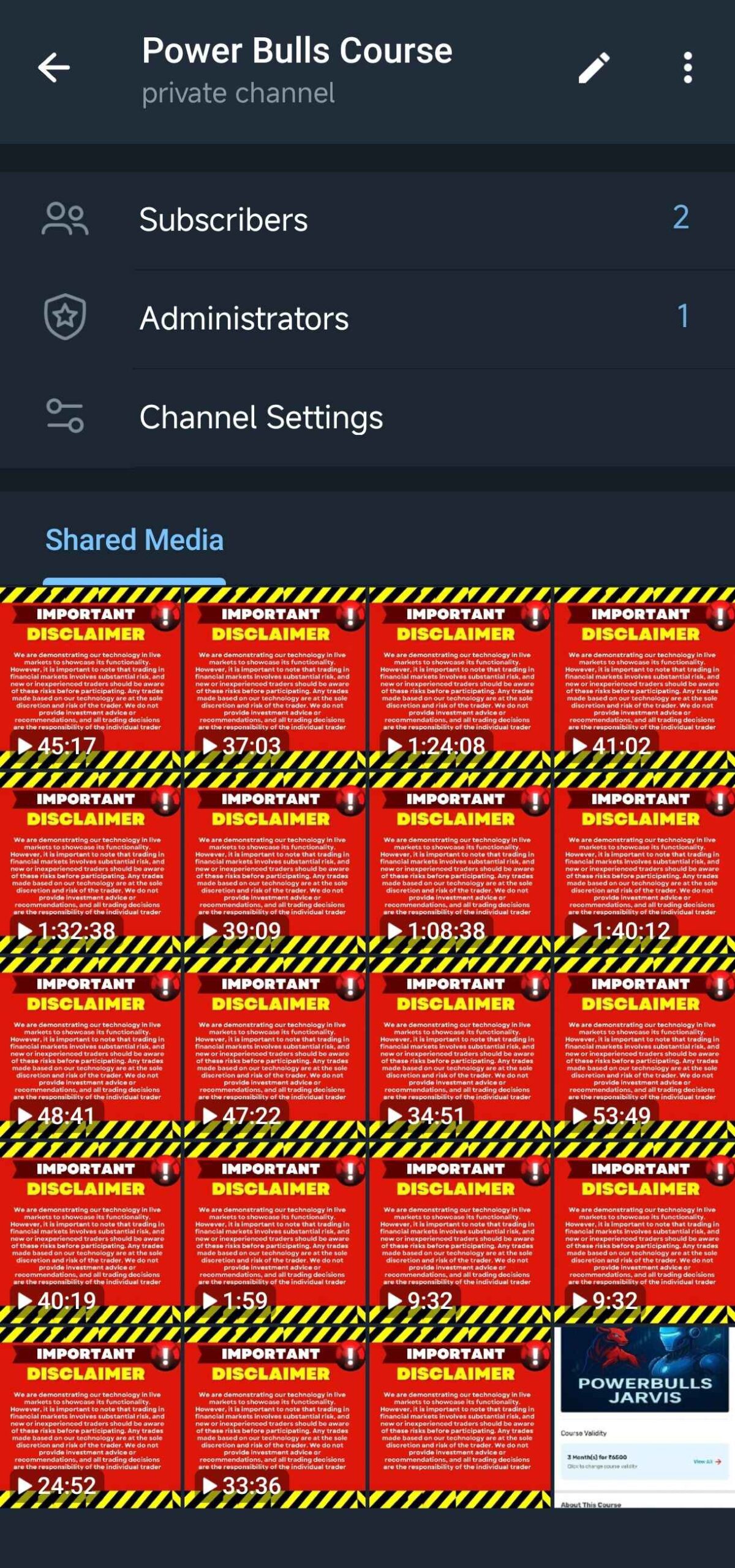The width and height of the screenshot is (735, 1568).
Task: View the Powerbulls Jarvis image
Action: coord(644,1417)
